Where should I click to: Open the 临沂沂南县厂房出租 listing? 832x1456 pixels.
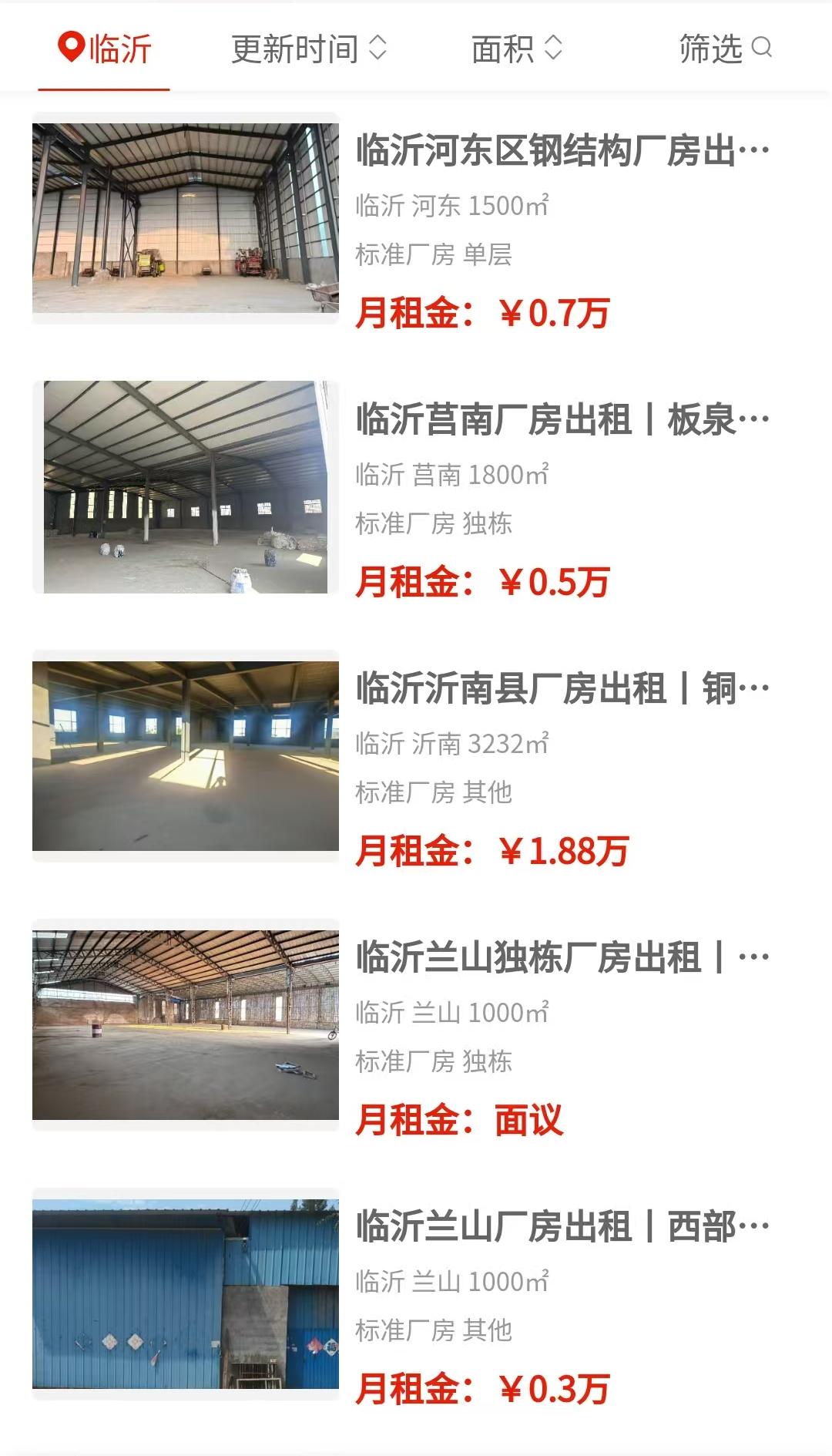562,689
